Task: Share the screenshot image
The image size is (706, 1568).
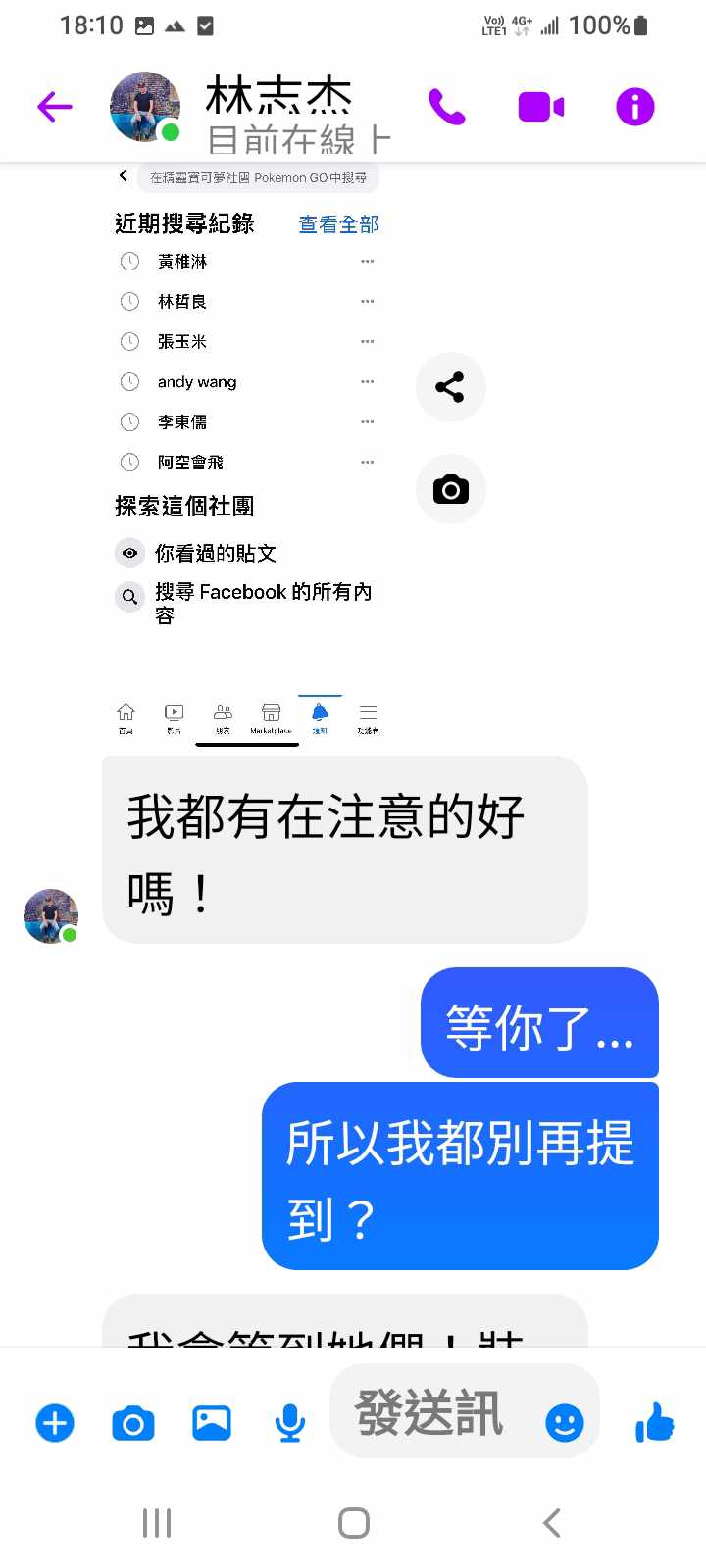Action: click(450, 387)
